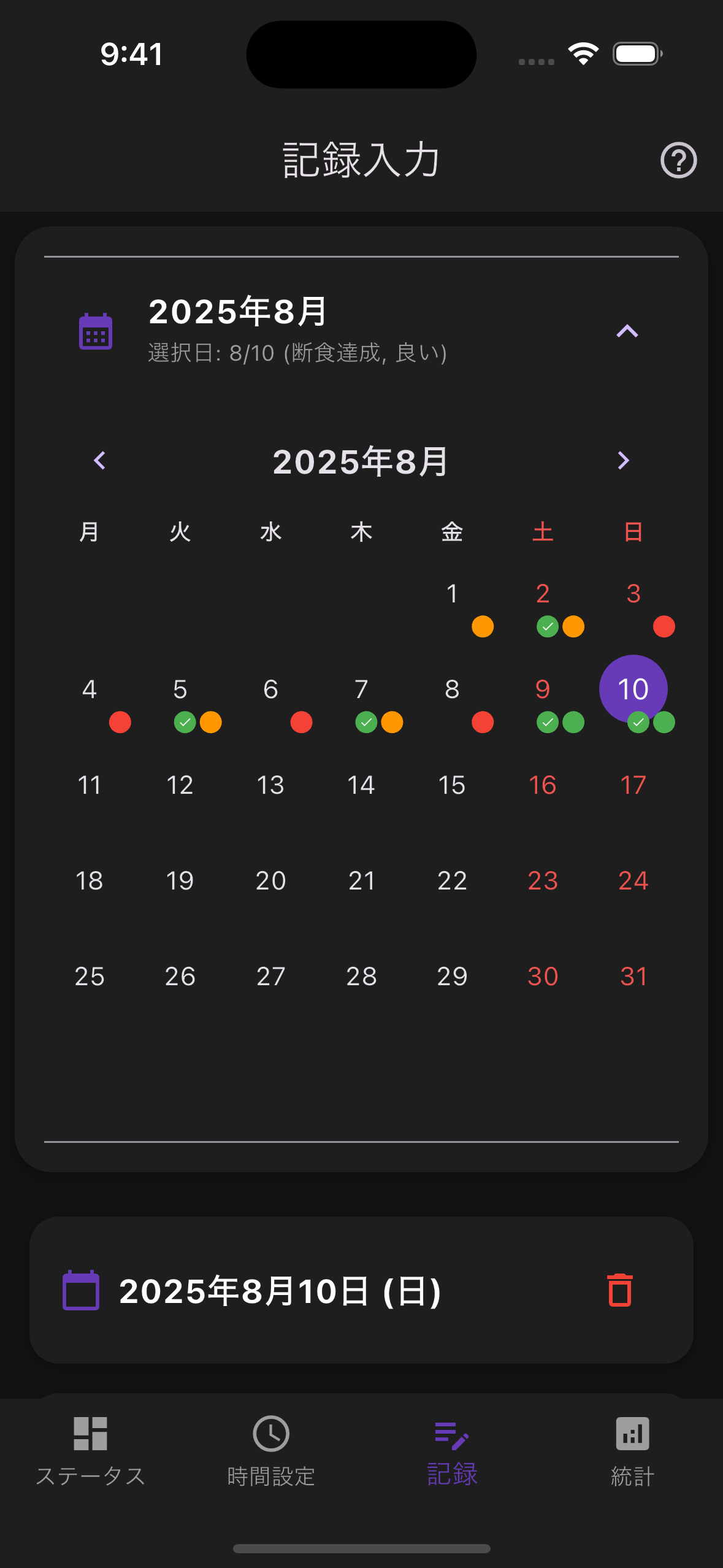
Task: Select August 15 on the calendar
Action: (x=452, y=785)
